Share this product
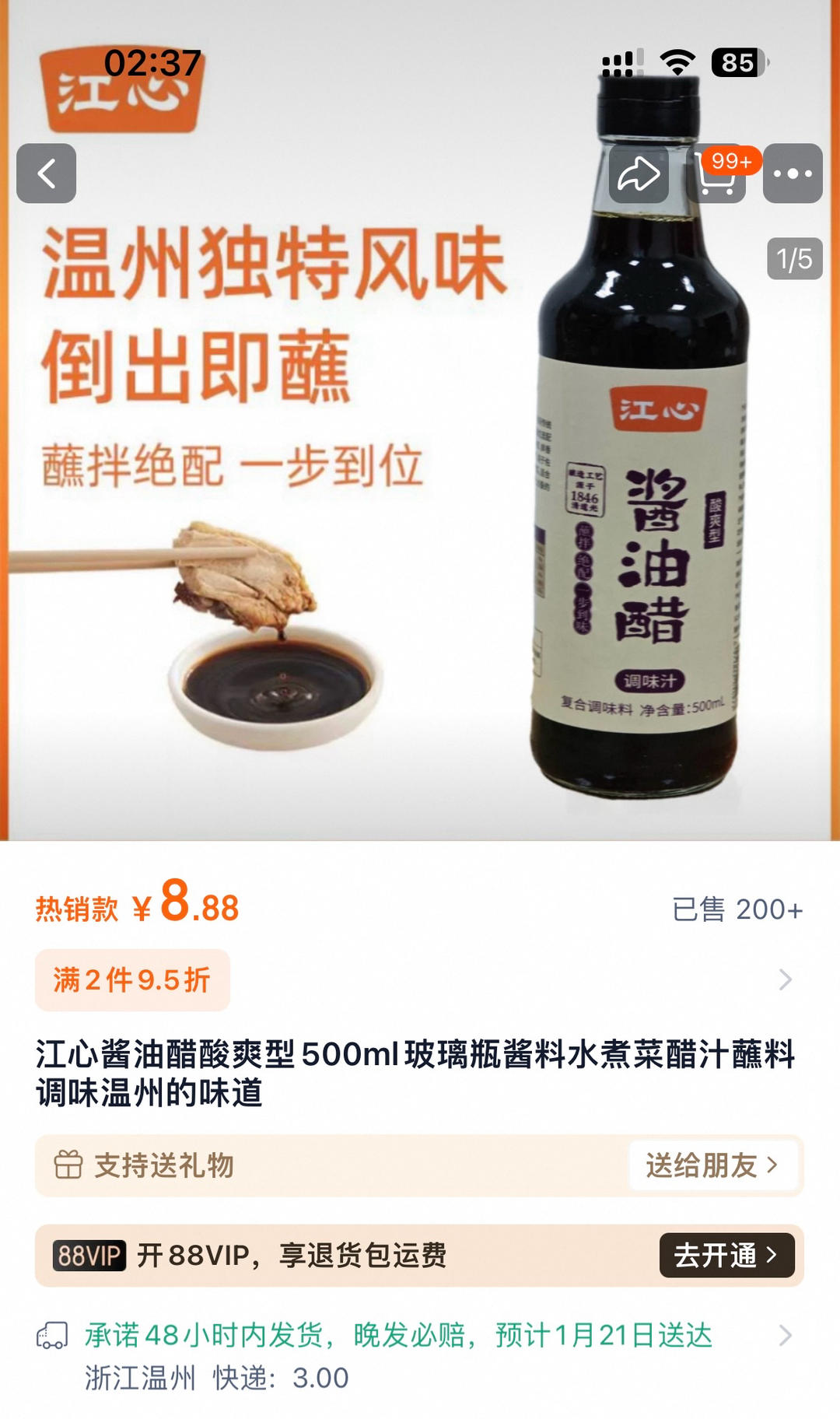 [x=639, y=173]
